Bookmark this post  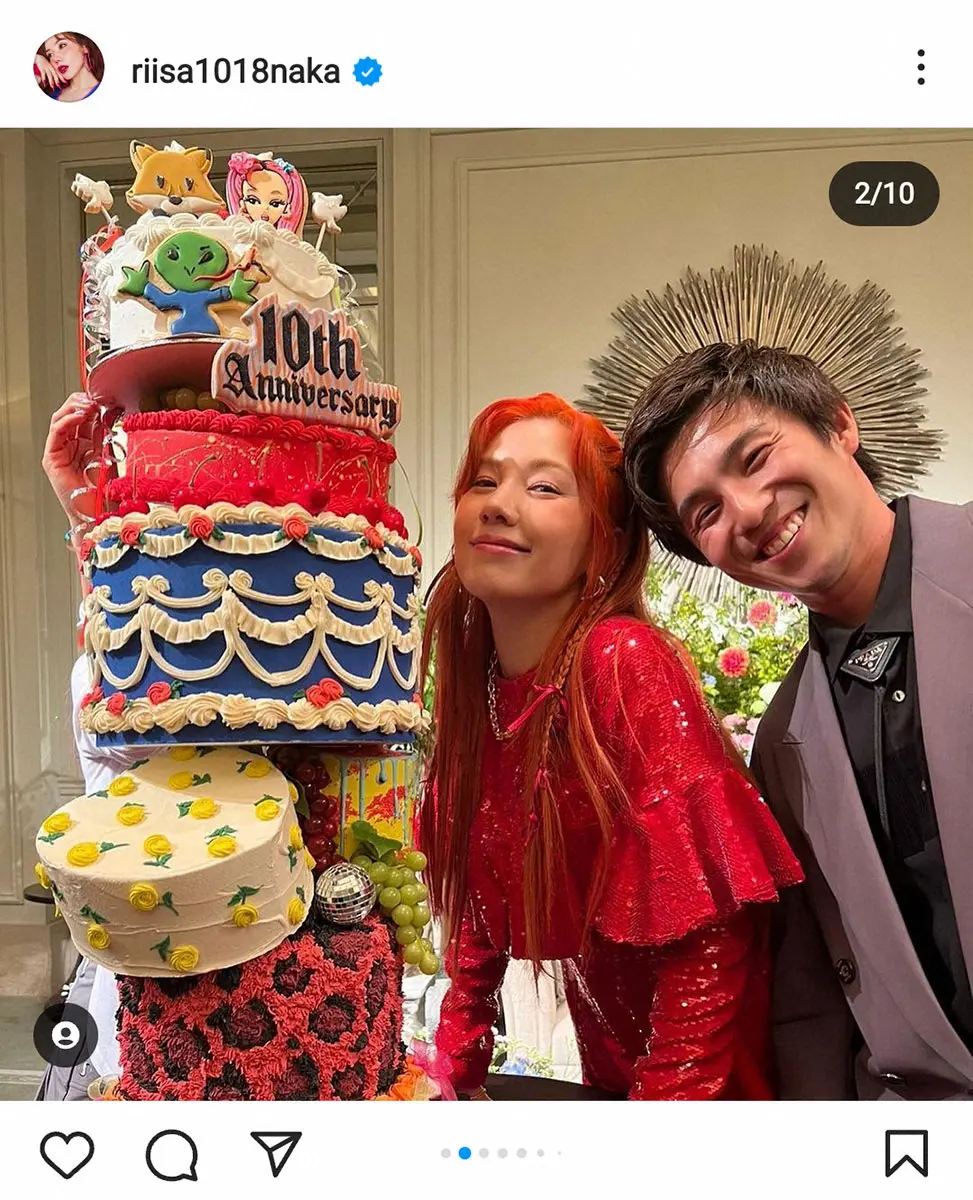pyautogui.click(x=906, y=1154)
